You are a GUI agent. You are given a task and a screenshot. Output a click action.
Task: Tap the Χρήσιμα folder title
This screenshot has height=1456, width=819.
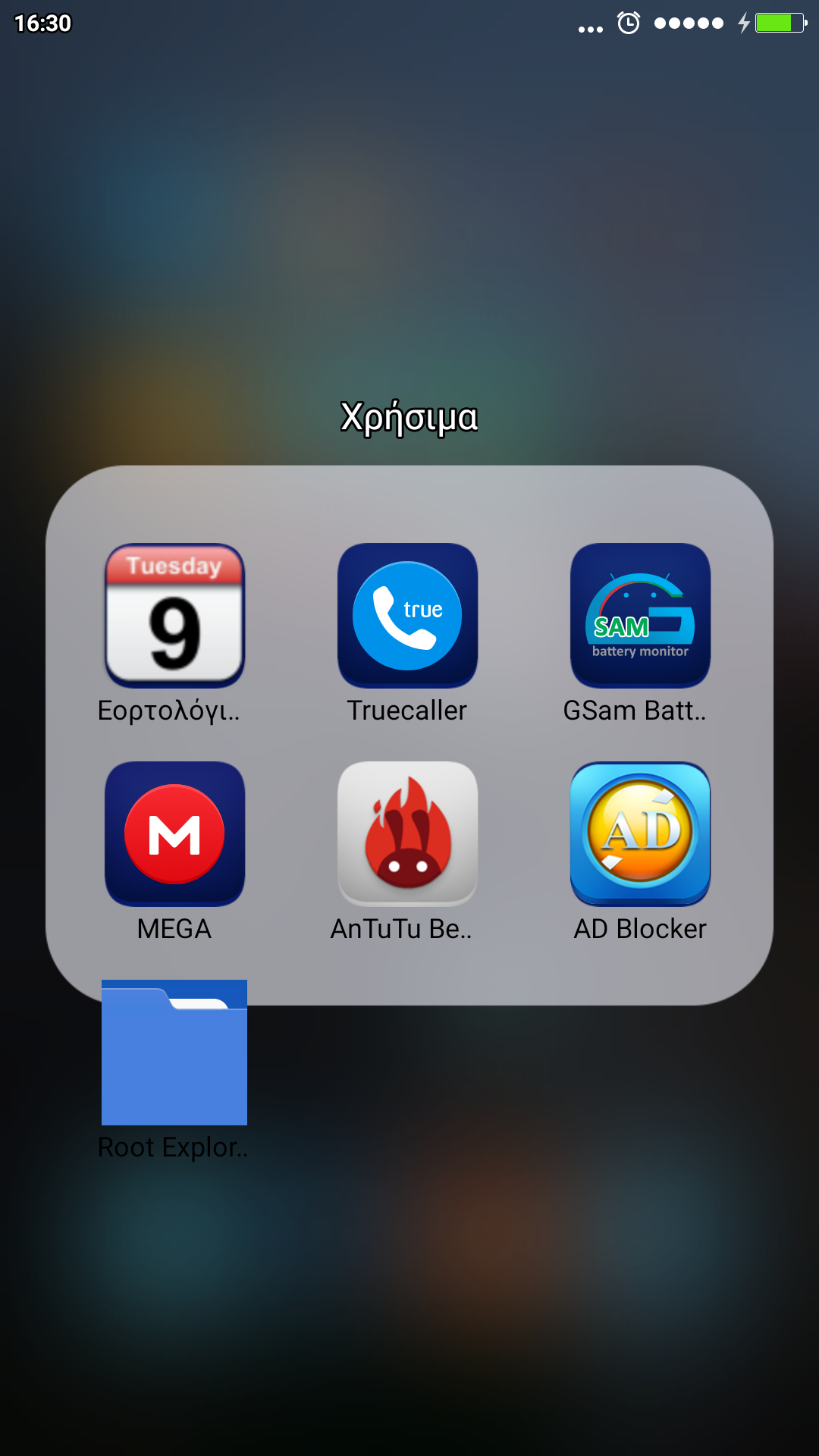[x=409, y=417]
